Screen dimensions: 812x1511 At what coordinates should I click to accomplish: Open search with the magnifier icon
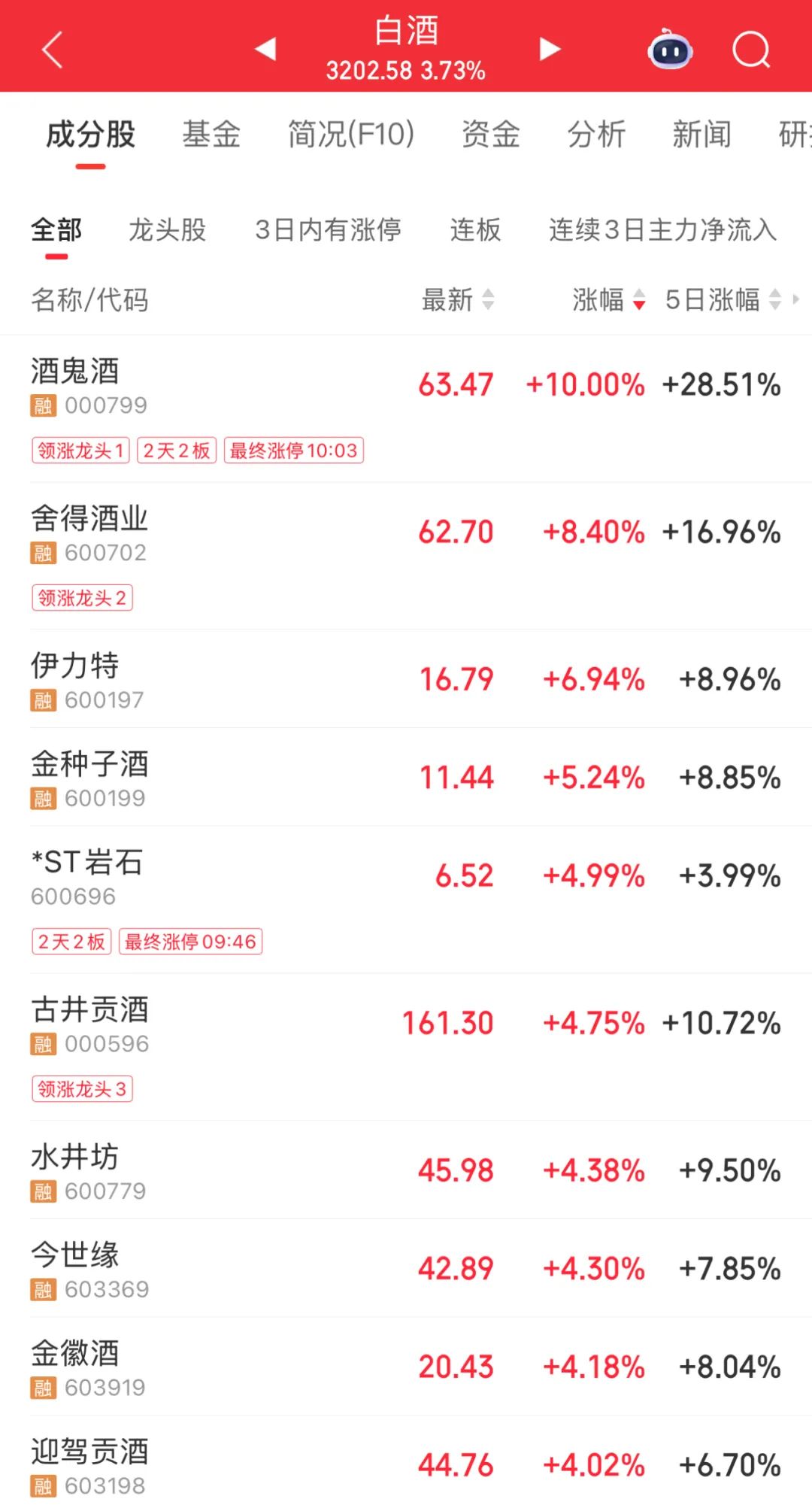click(752, 50)
